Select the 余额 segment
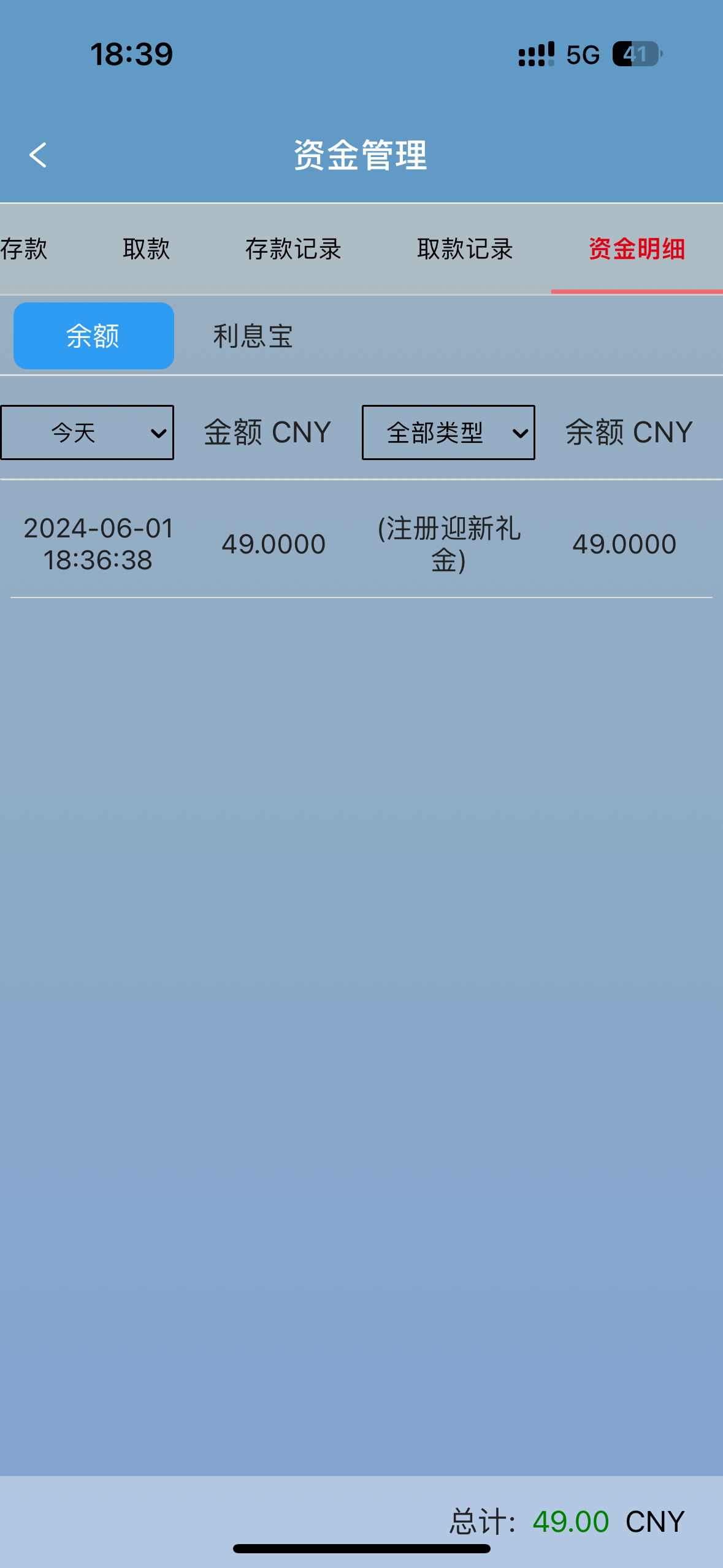The image size is (723, 1568). [x=94, y=336]
